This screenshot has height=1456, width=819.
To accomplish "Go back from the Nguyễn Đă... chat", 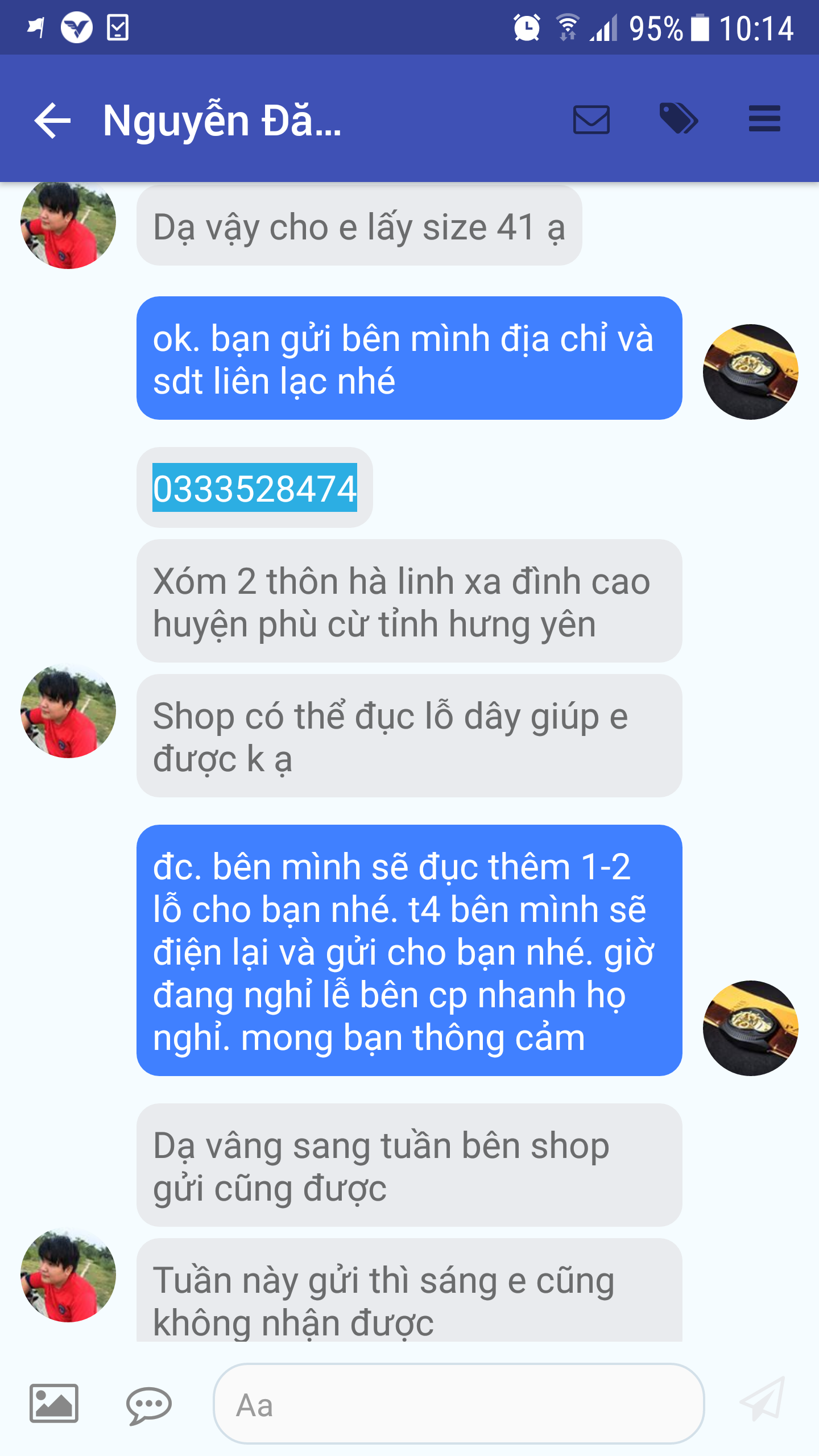I will tap(52, 120).
